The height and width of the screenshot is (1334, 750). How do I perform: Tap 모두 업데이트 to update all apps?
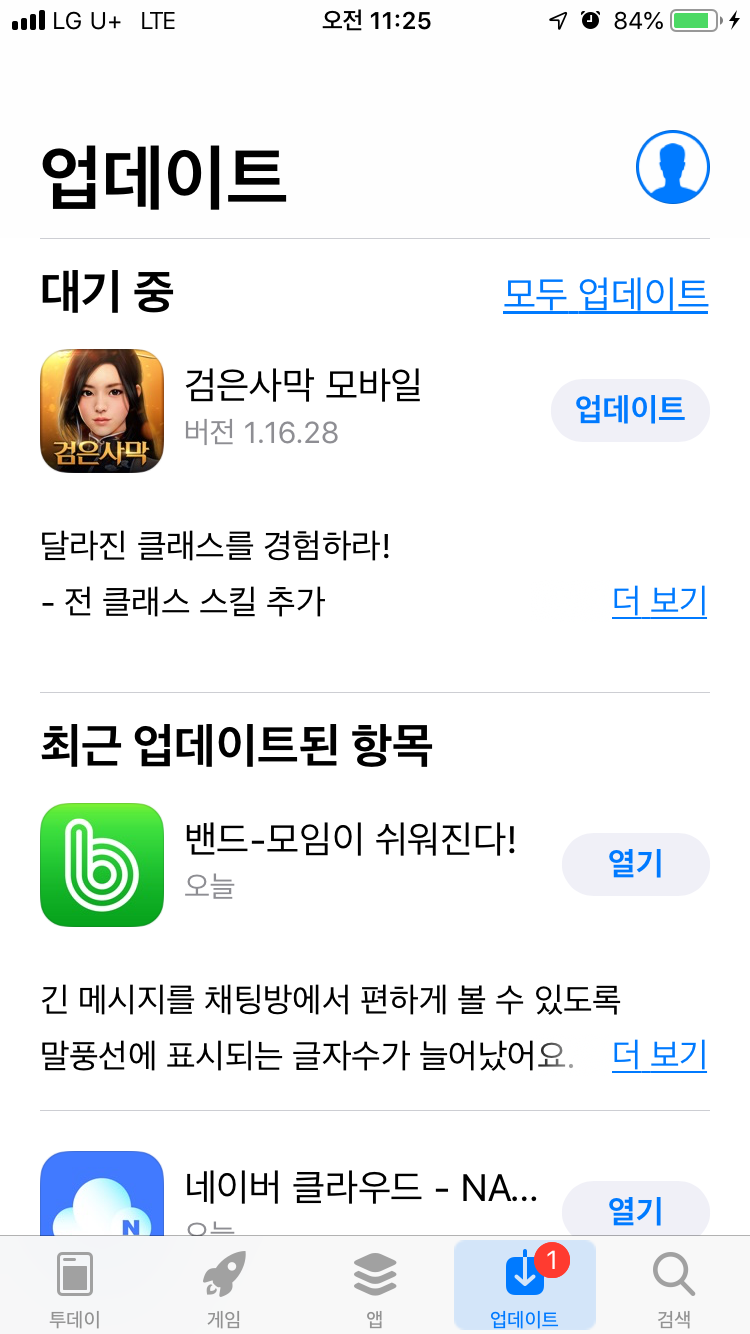point(605,294)
